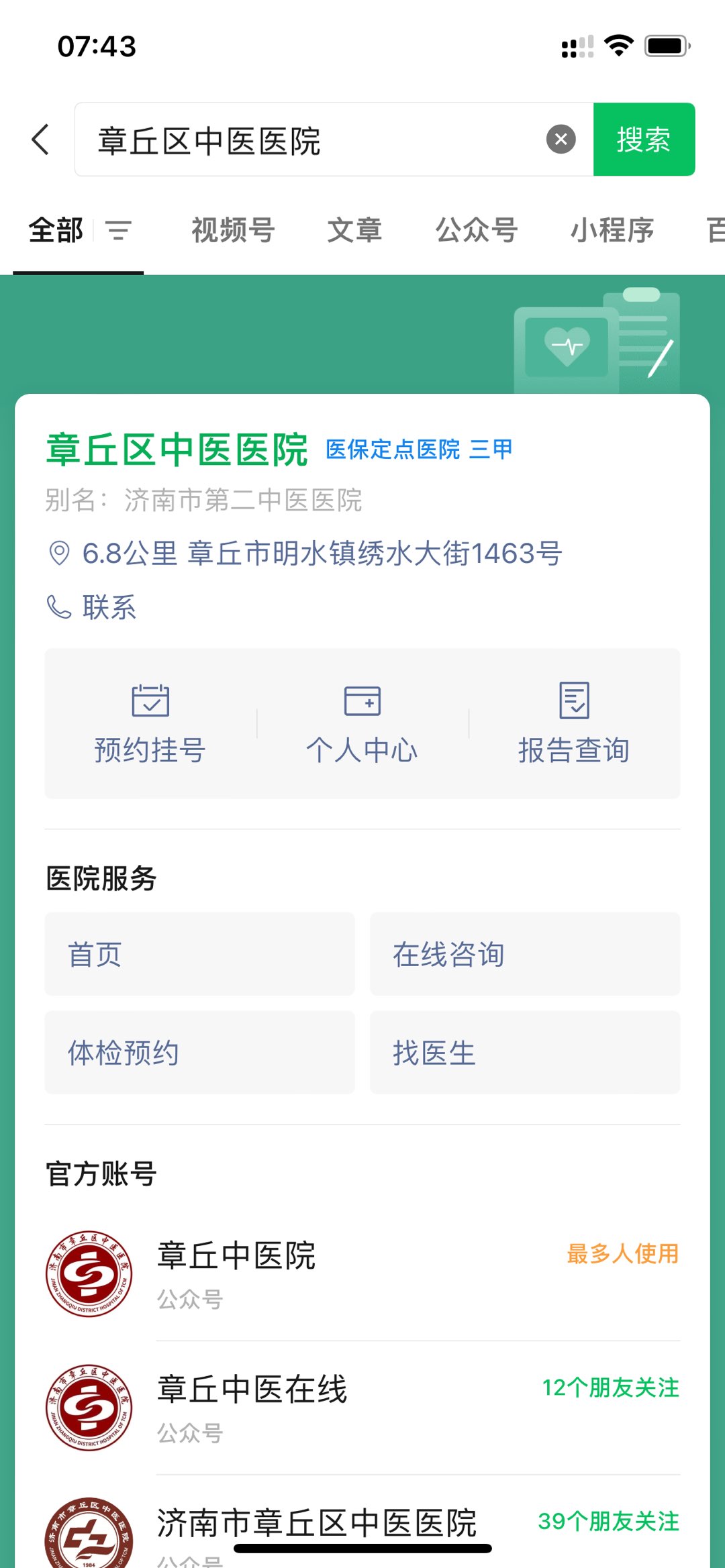This screenshot has height=1568, width=725.
Task: Open 报告查询
Action: click(574, 723)
